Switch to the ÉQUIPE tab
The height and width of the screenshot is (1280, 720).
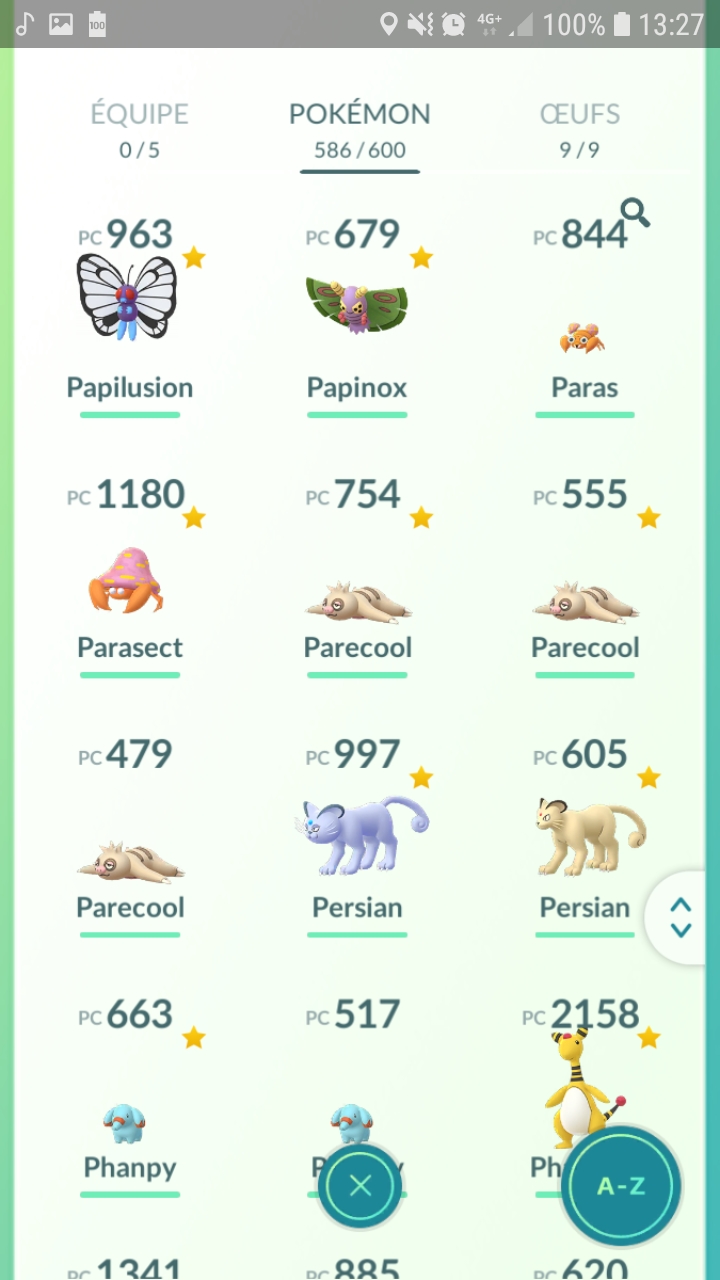(x=139, y=130)
